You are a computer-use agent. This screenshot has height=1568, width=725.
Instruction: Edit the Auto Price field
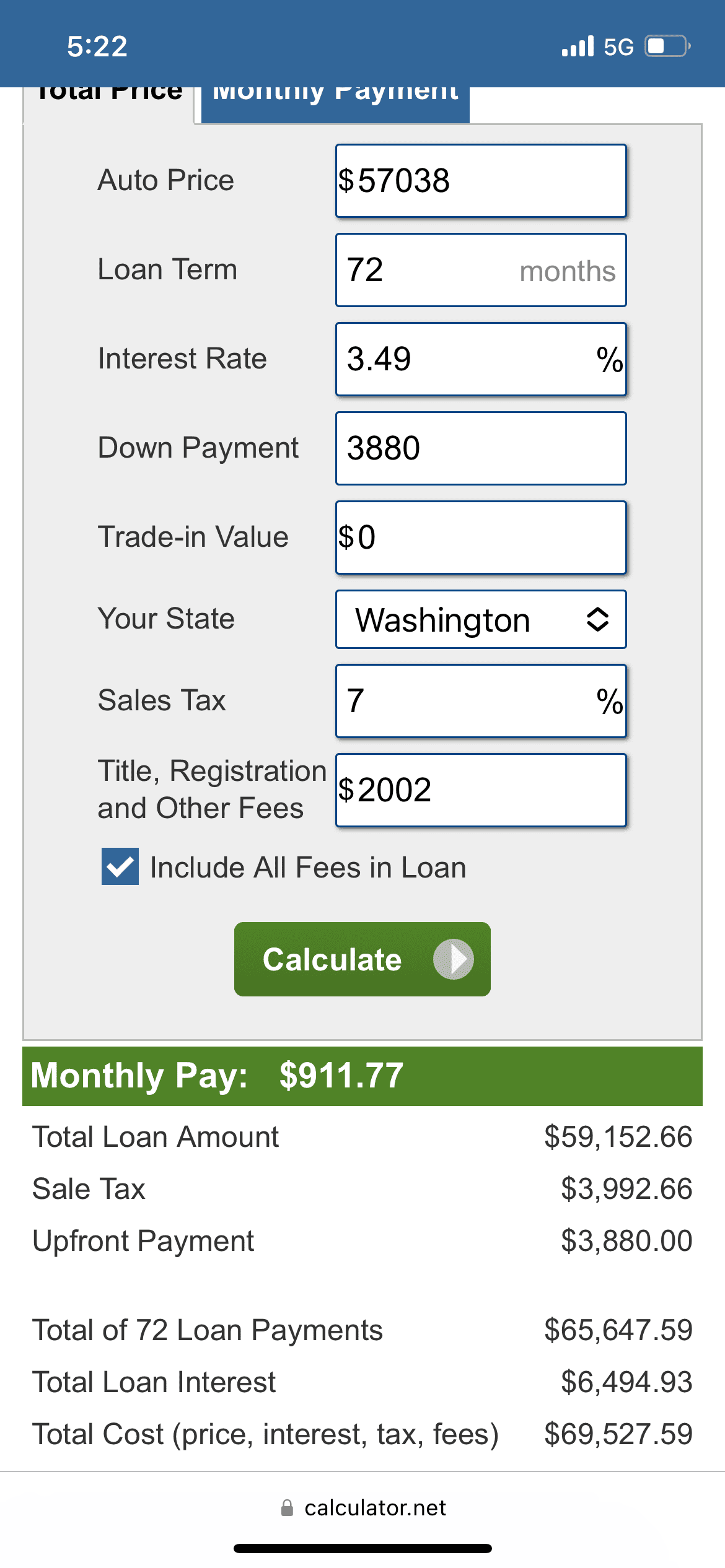pyautogui.click(x=481, y=181)
